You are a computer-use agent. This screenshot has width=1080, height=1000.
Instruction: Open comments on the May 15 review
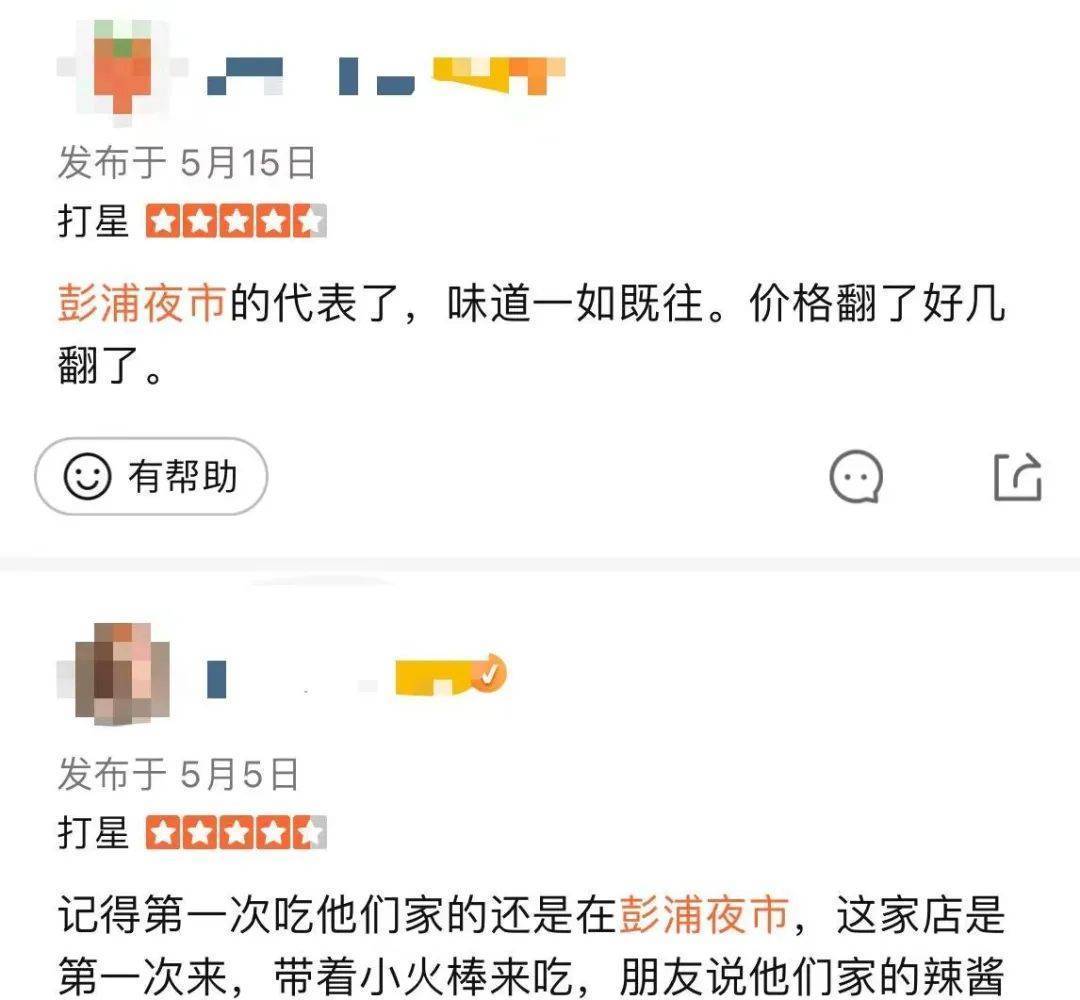857,477
